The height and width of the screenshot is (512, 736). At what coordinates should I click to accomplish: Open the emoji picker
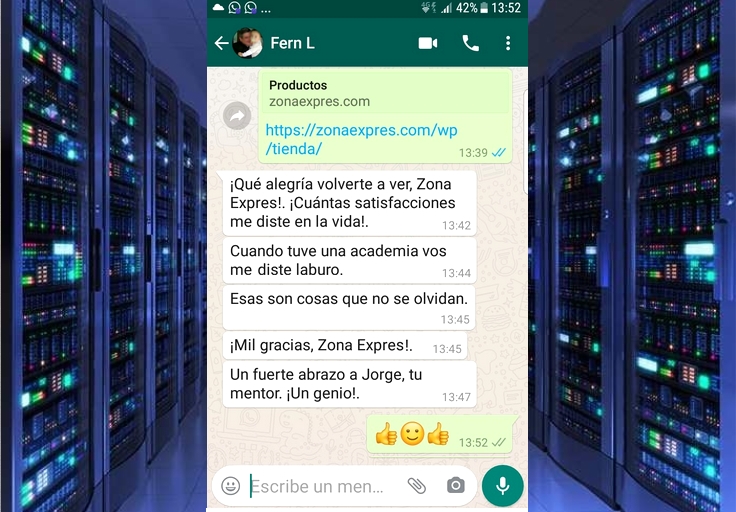231,486
